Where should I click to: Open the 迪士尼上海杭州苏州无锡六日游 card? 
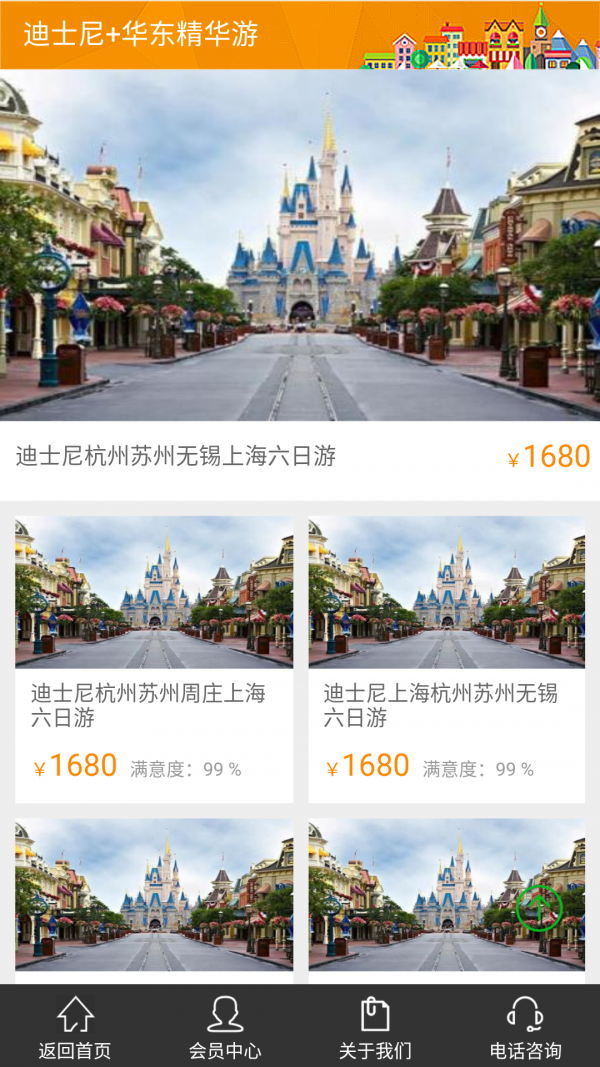tap(446, 660)
